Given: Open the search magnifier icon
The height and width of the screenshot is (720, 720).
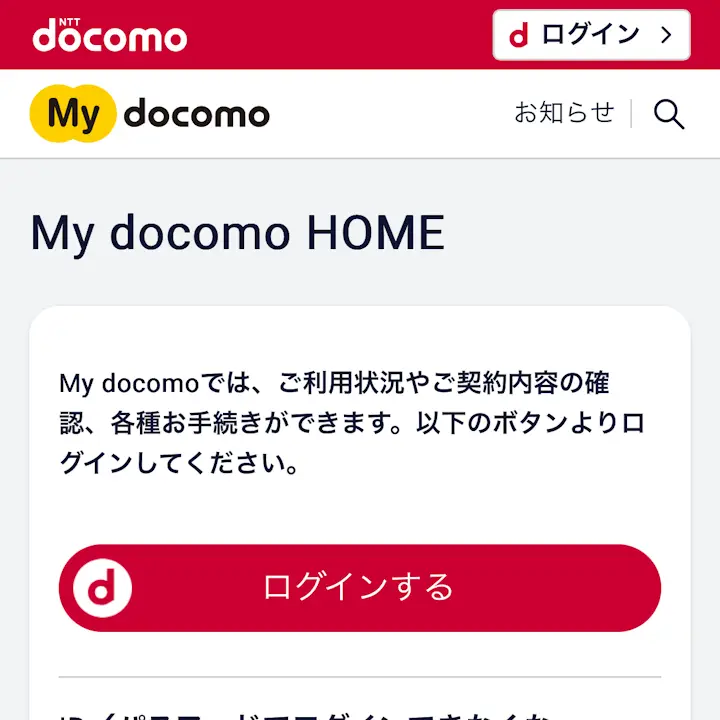Looking at the screenshot, I should pyautogui.click(x=669, y=114).
